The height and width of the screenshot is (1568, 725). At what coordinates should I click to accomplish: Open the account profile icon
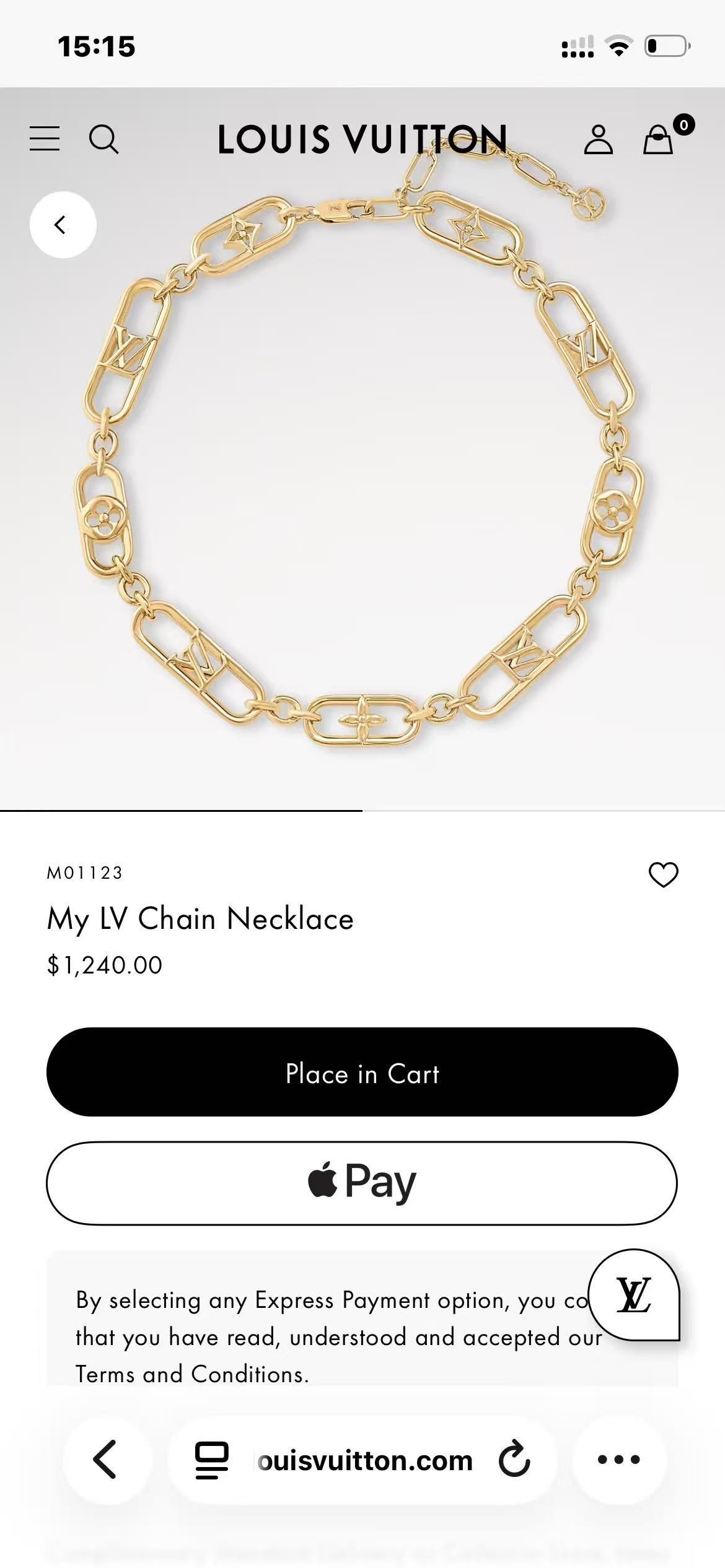click(598, 139)
